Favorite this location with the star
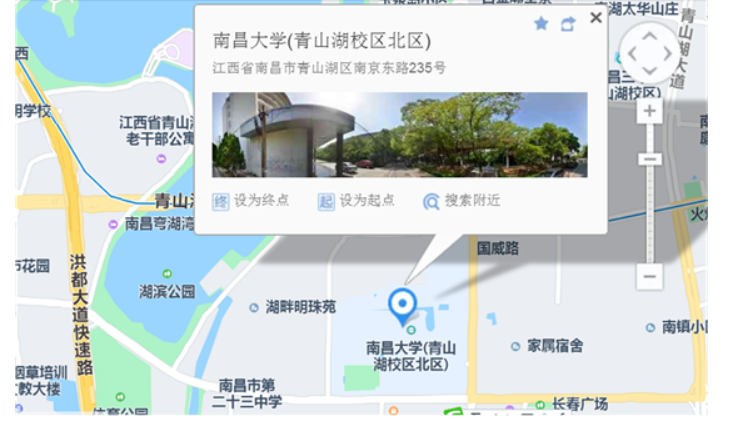Screen dimensions: 747x423 541,23
